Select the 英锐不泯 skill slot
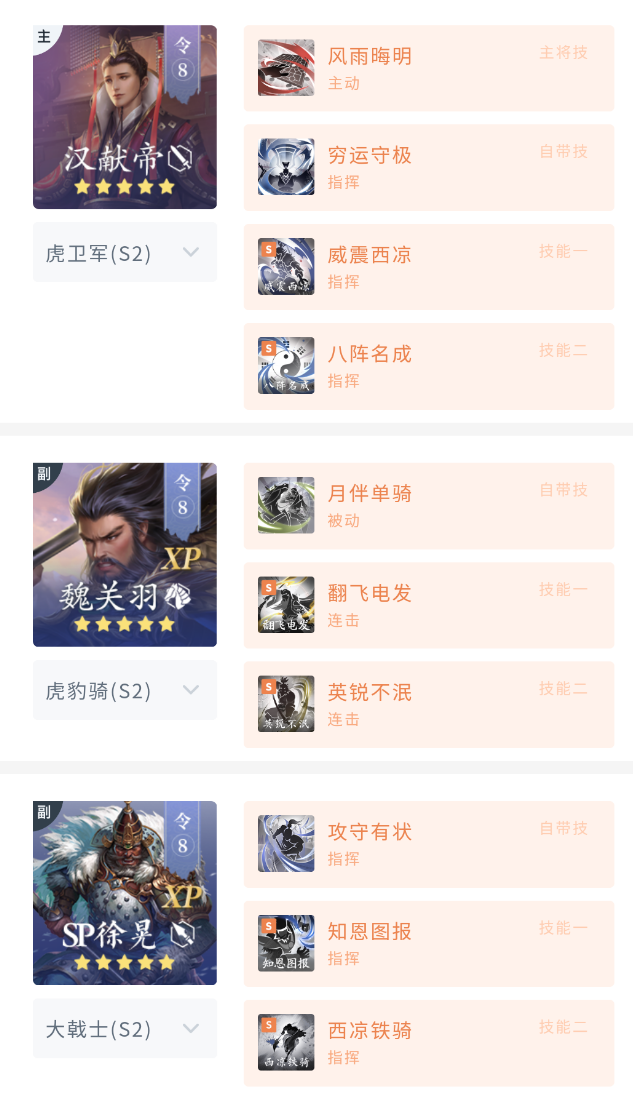The width and height of the screenshot is (633, 1099). point(428,703)
